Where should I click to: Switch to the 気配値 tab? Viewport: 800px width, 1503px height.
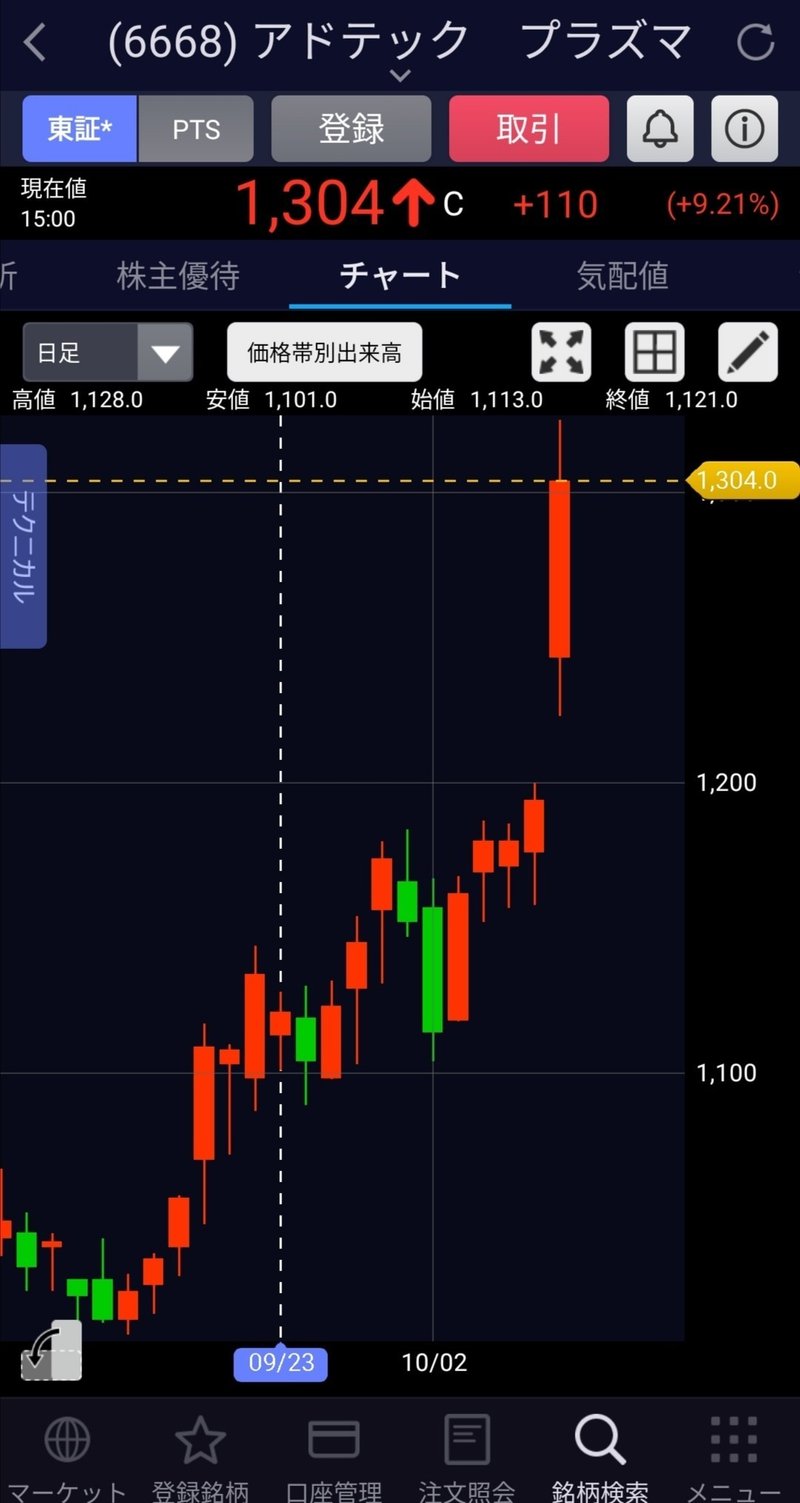622,276
